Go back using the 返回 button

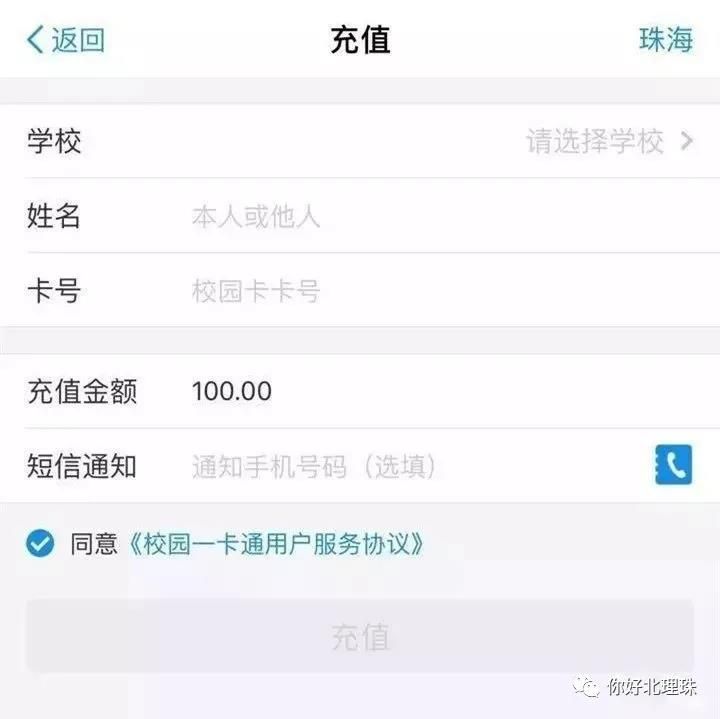(65, 40)
